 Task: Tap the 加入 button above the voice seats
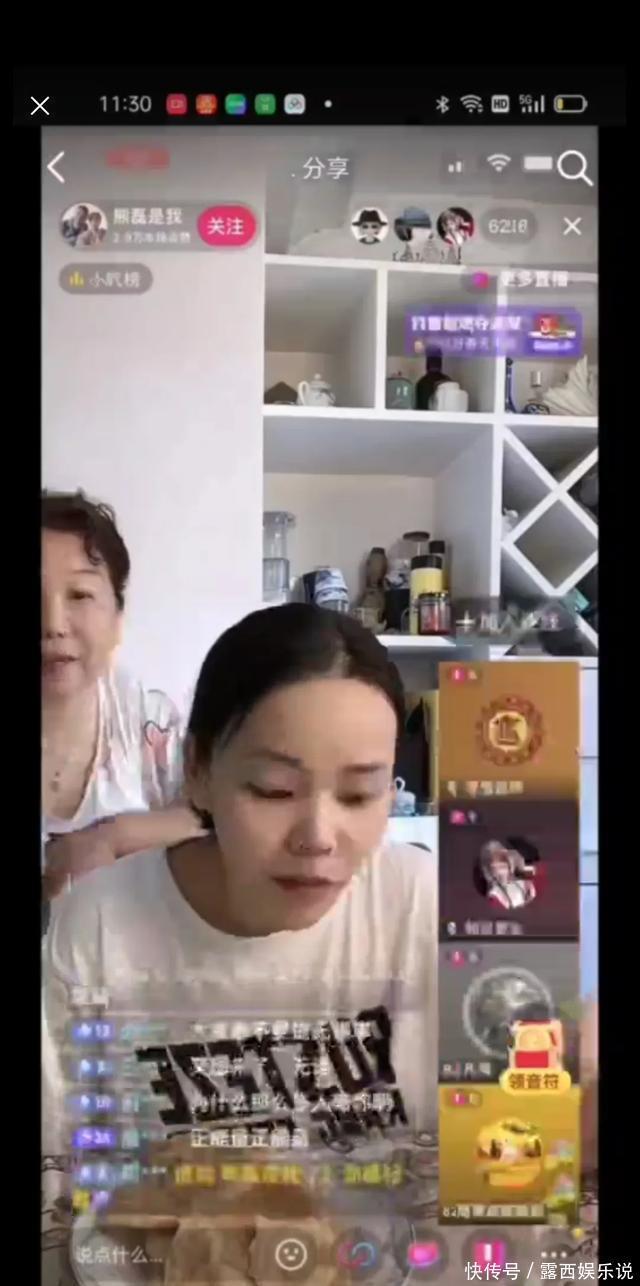pos(507,622)
